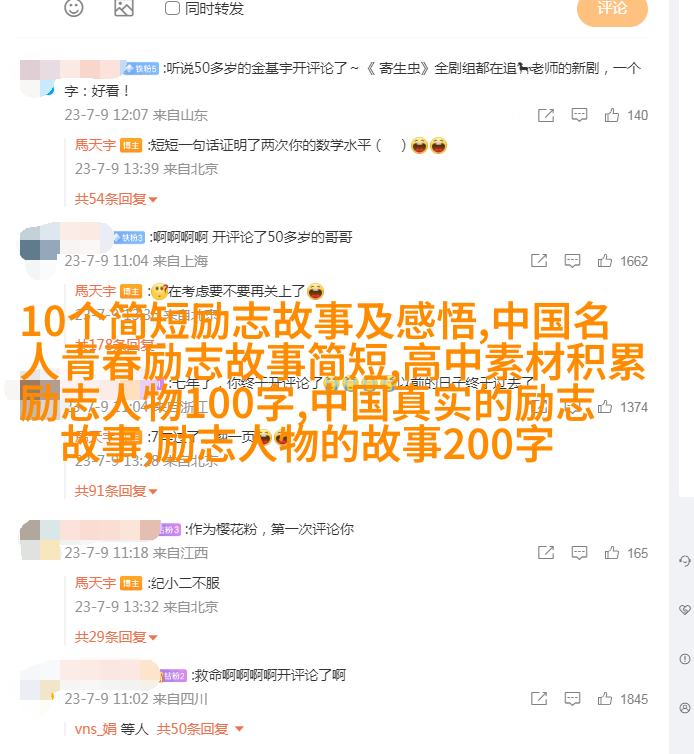694x754 pixels.
Task: Reply to the comment posted from 江西
Action: click(x=579, y=553)
